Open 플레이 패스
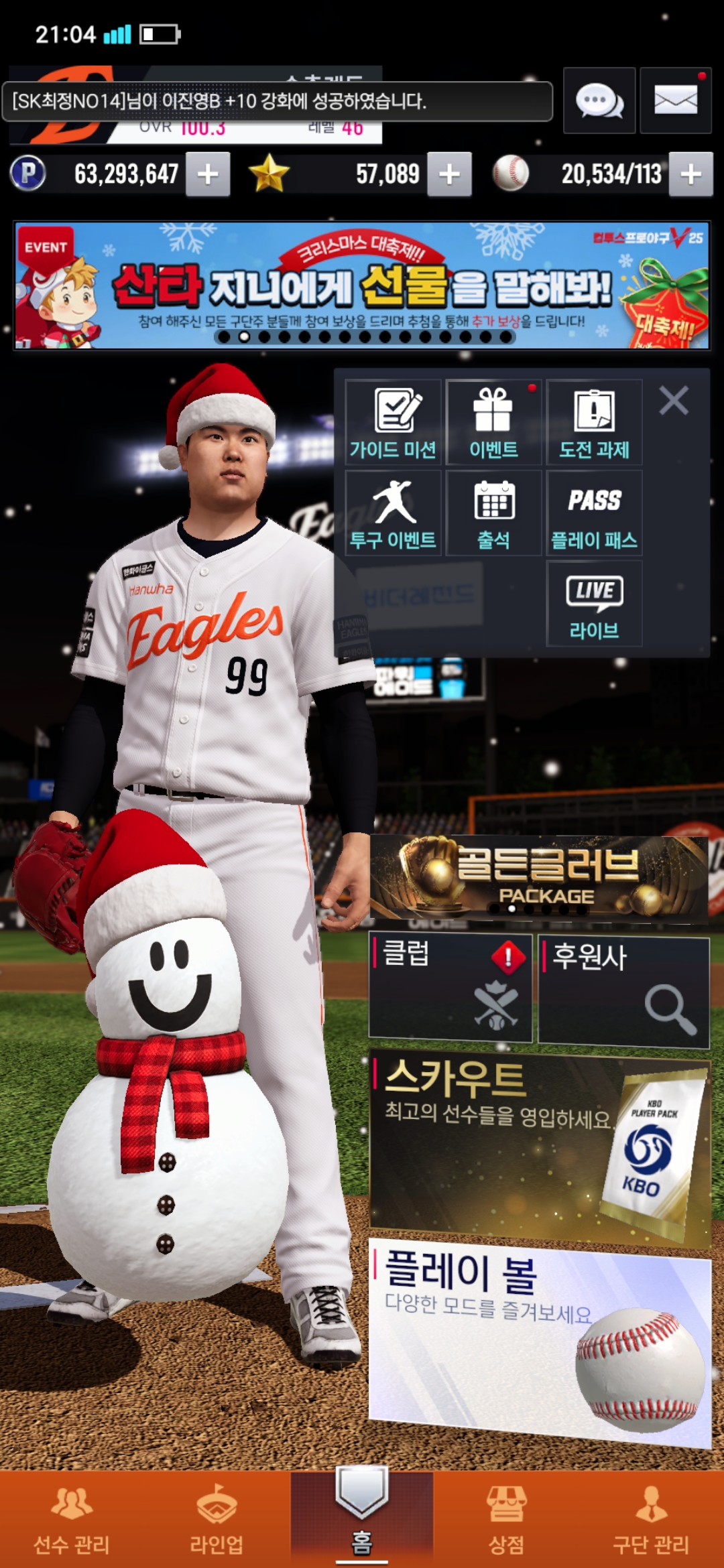The height and width of the screenshot is (1568, 724). [x=594, y=513]
